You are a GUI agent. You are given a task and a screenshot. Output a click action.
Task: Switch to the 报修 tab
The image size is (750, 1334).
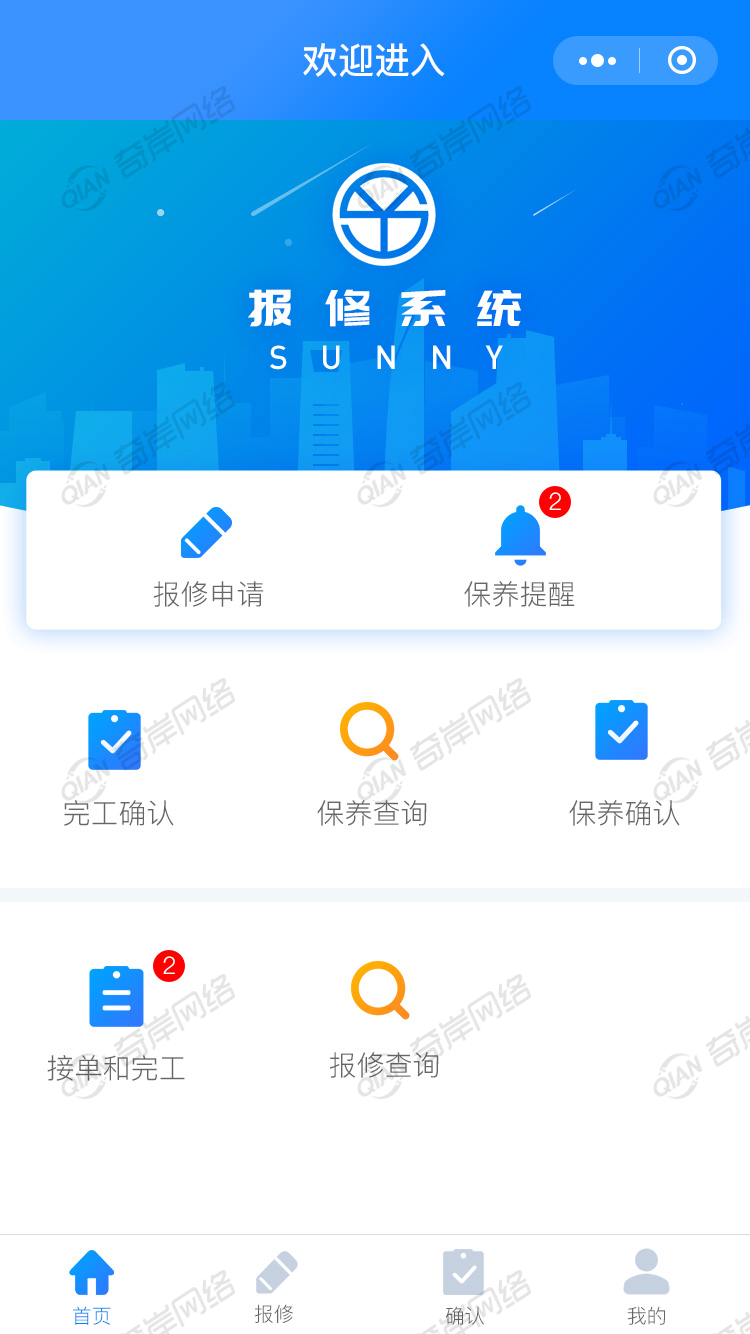(x=275, y=1288)
